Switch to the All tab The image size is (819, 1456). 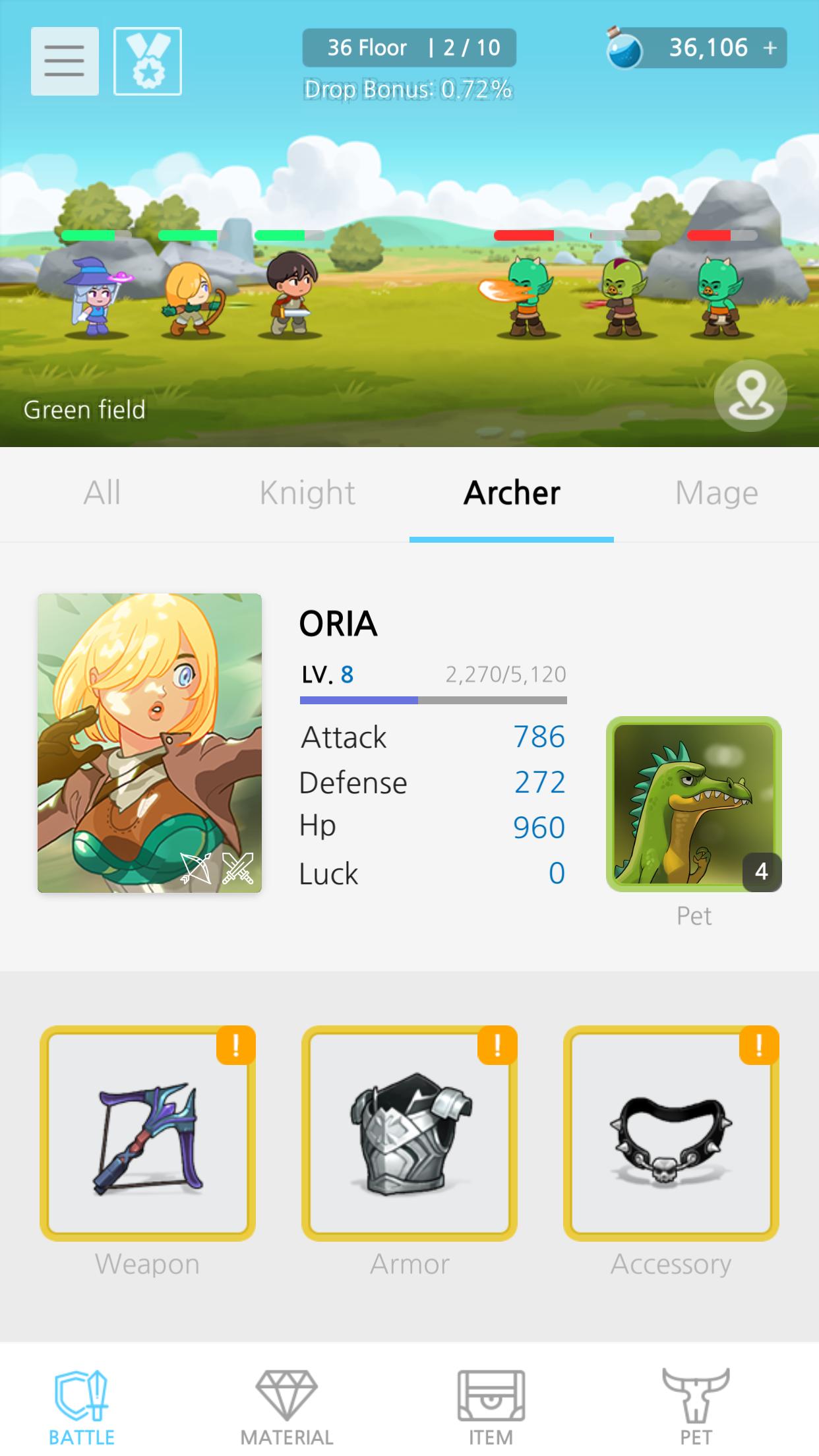click(x=102, y=493)
